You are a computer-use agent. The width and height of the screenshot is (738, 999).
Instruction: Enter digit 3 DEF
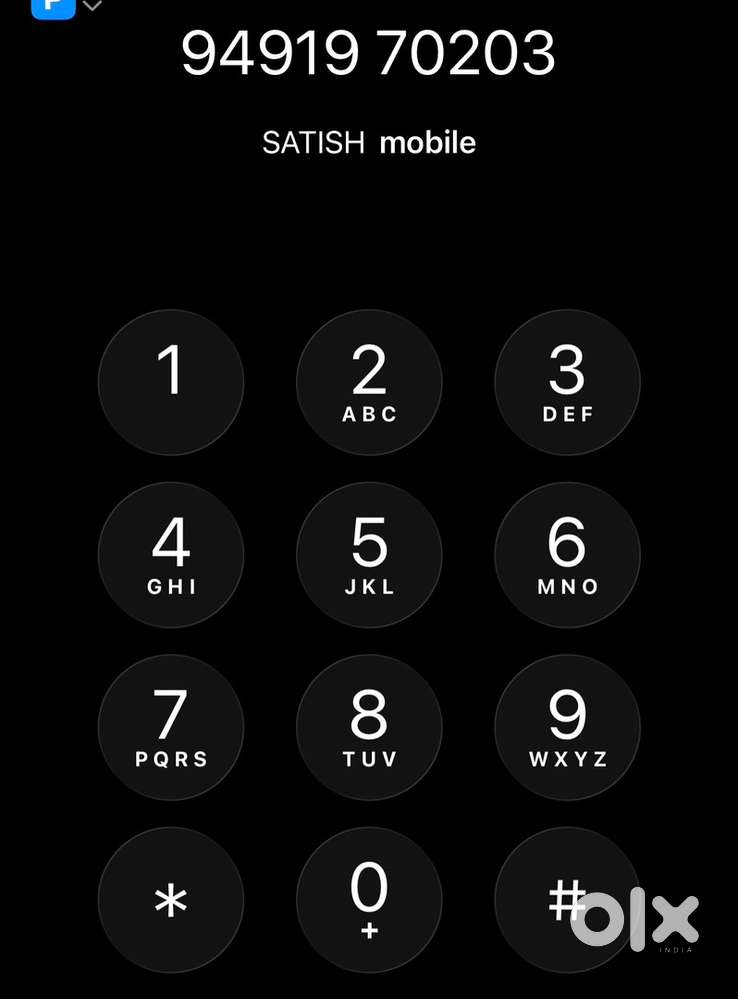[567, 382]
